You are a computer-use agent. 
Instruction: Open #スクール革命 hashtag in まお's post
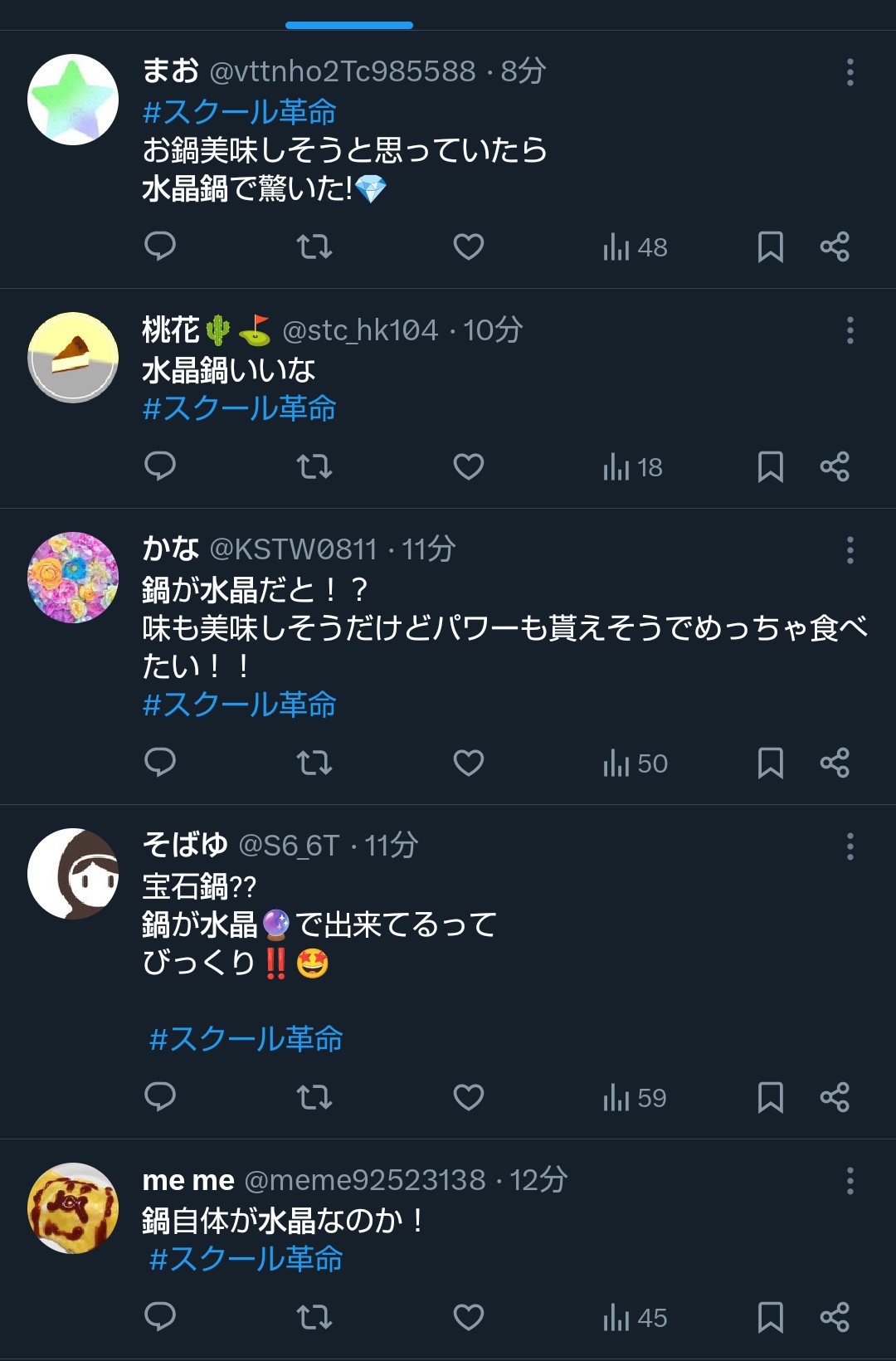[239, 111]
